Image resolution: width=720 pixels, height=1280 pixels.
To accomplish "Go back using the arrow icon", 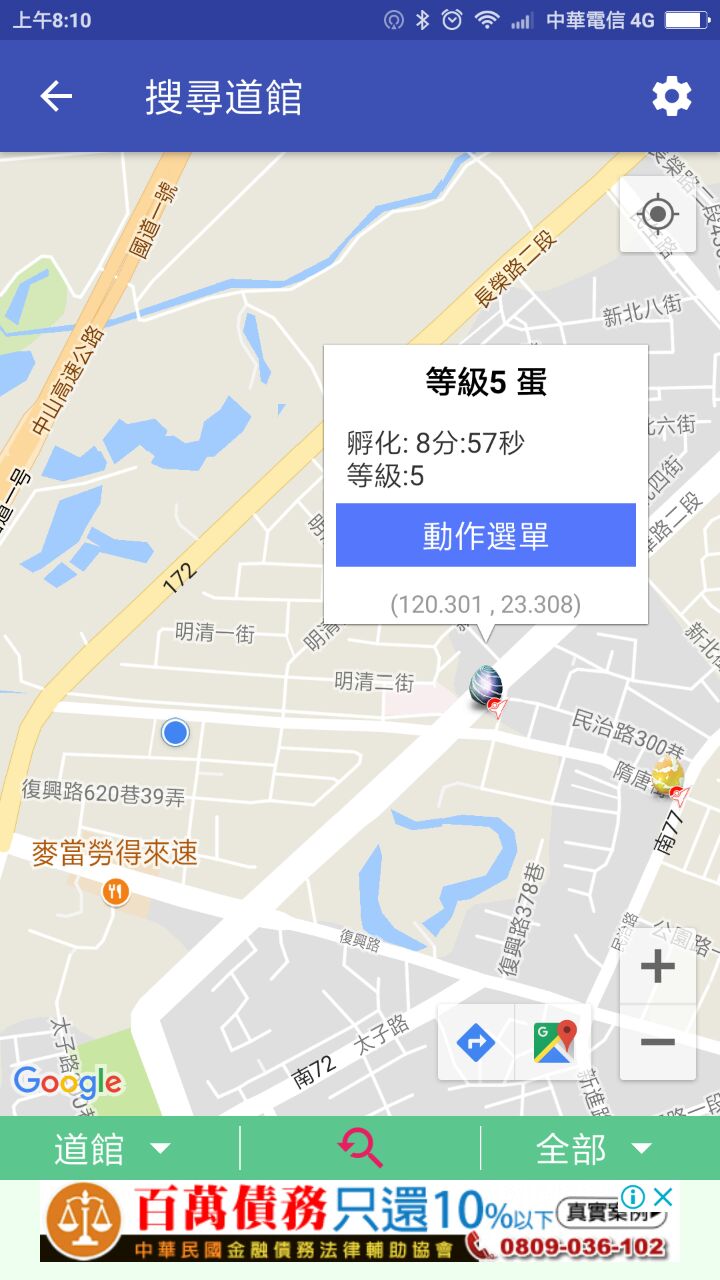I will 56,97.
